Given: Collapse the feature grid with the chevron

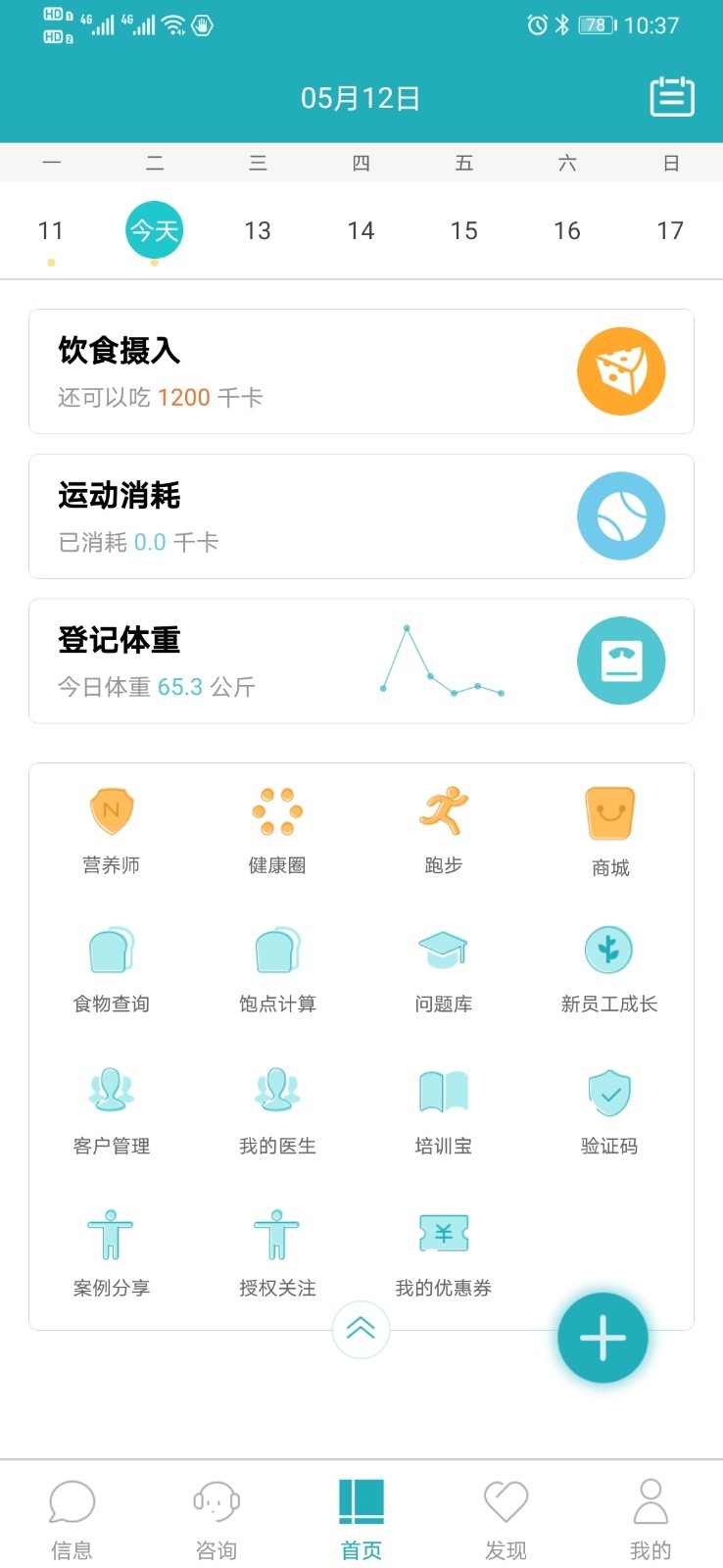Looking at the screenshot, I should click(x=361, y=1328).
